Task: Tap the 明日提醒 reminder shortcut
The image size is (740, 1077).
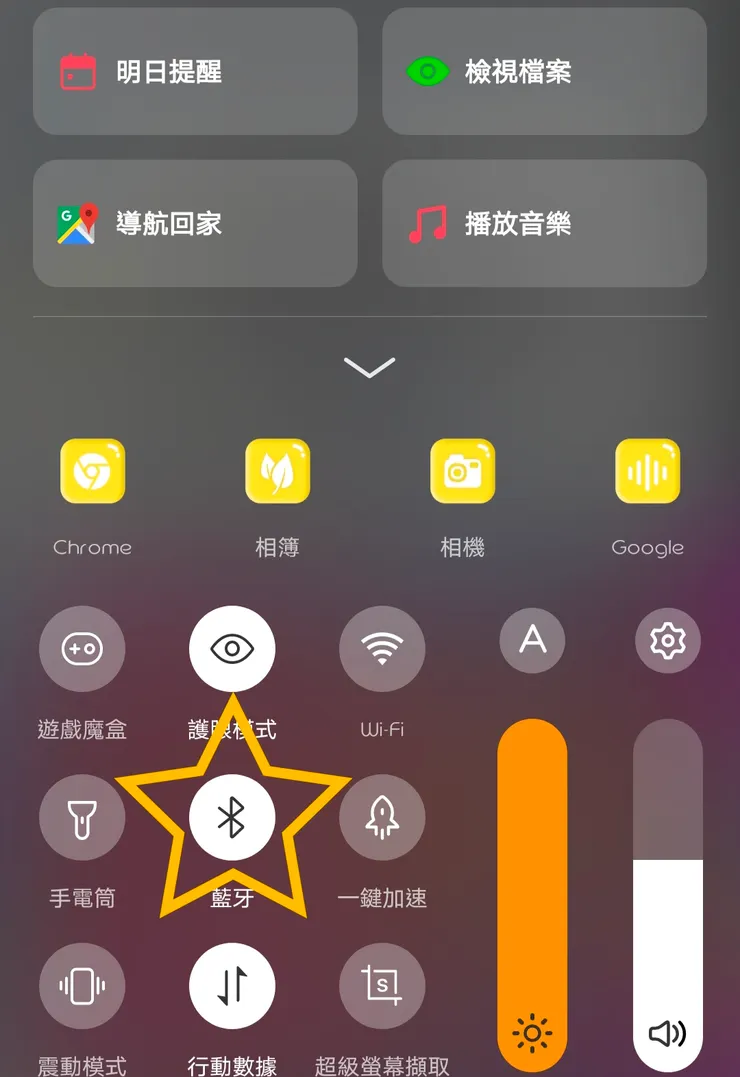Action: coord(194,71)
